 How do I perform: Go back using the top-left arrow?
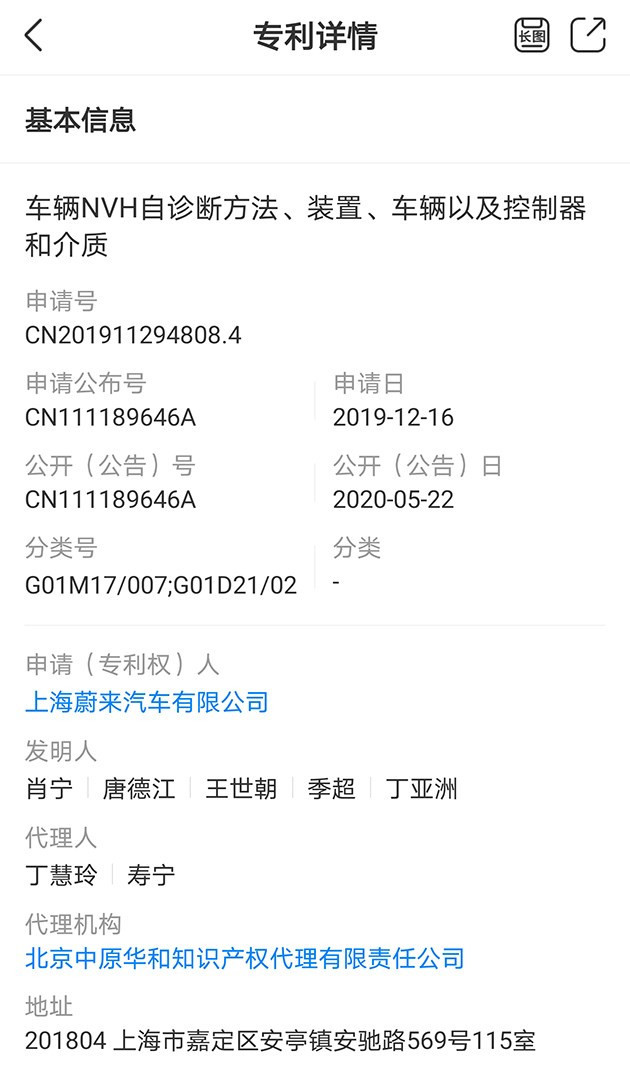coord(34,36)
